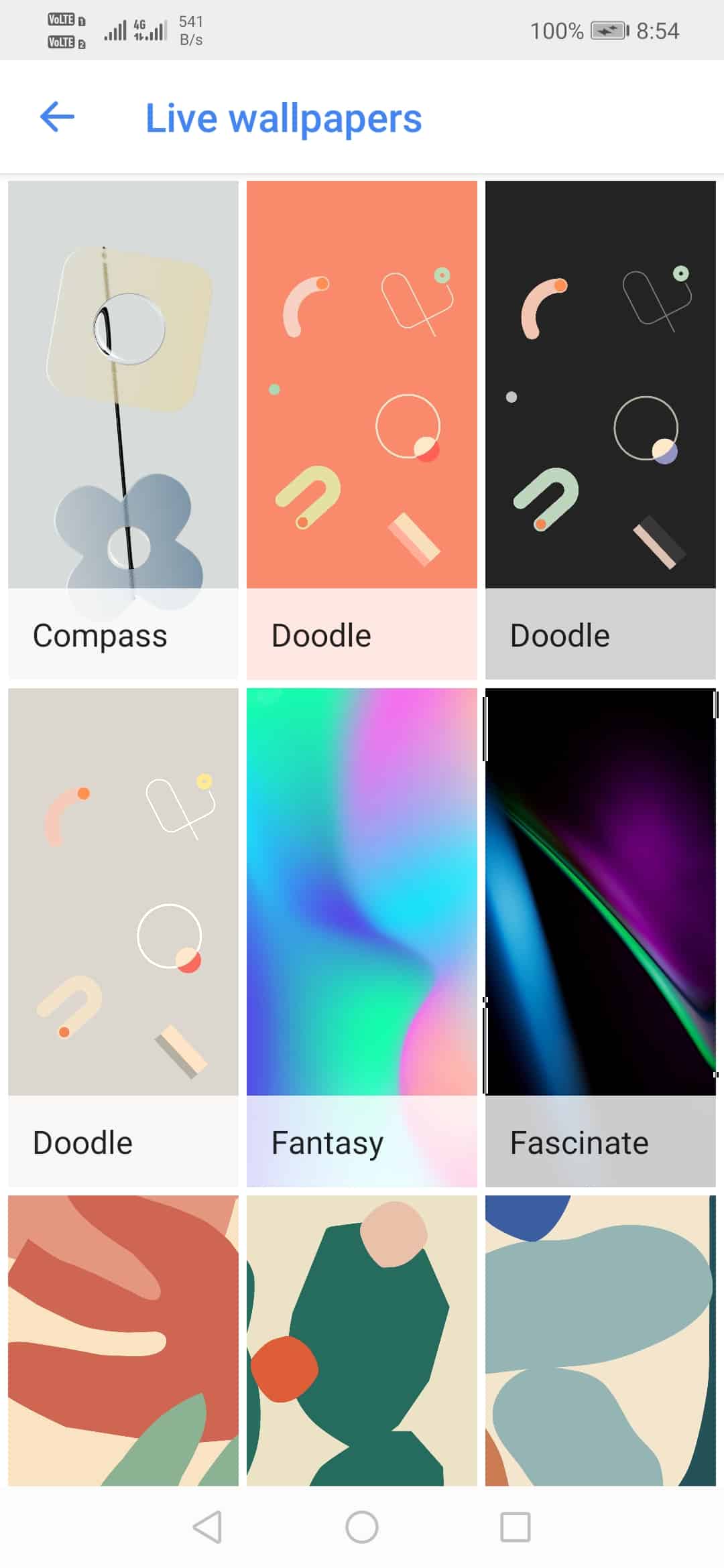Select the black Doodle wallpaper
The height and width of the screenshot is (1568, 724).
coord(601,430)
